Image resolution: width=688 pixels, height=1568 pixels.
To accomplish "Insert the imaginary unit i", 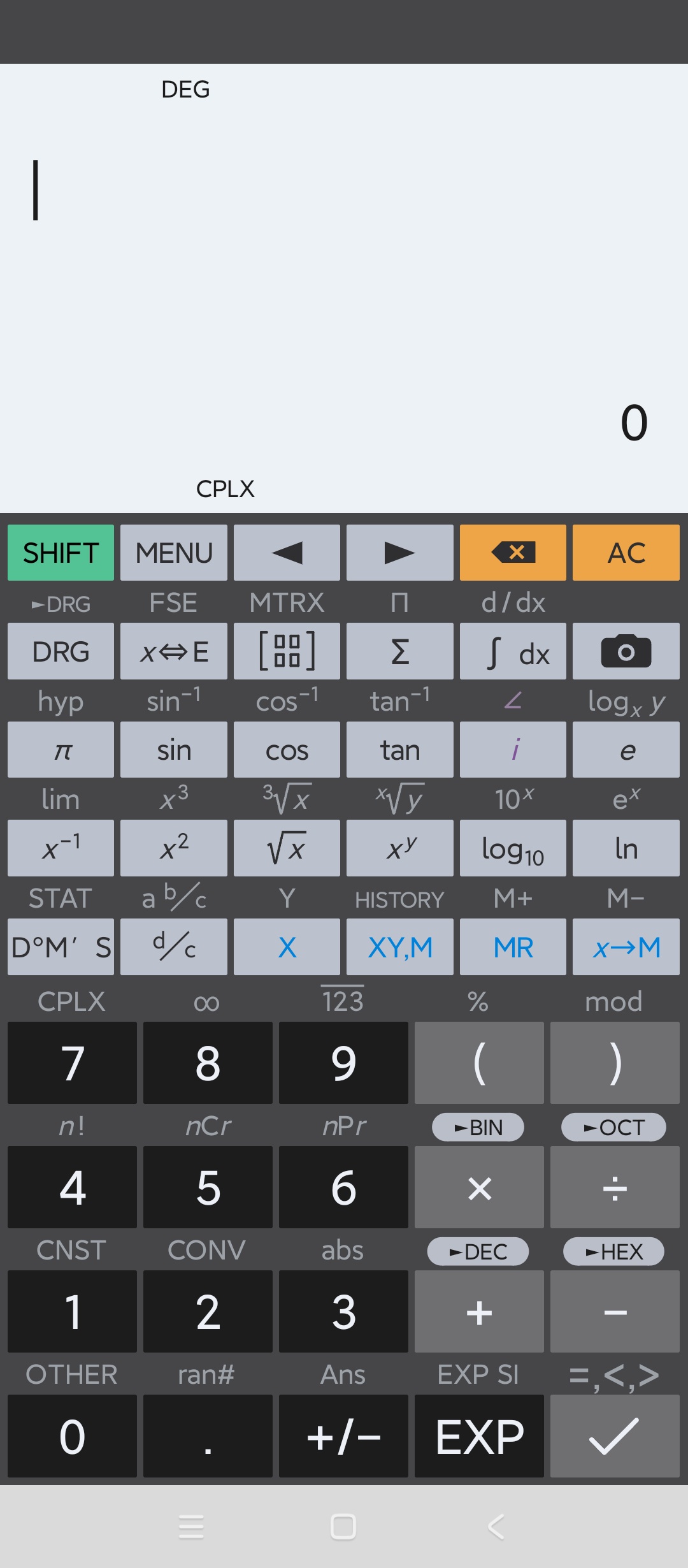I will click(513, 750).
